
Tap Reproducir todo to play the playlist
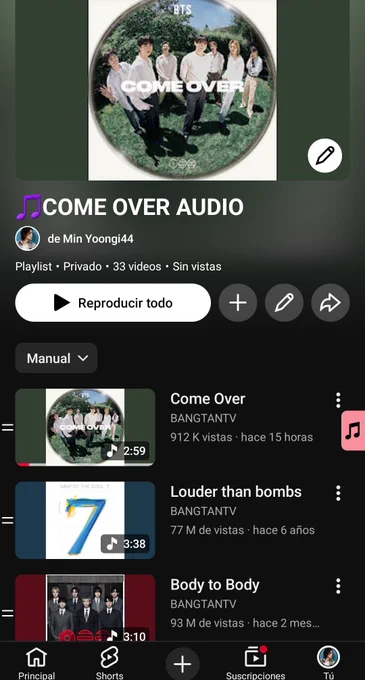coord(113,303)
